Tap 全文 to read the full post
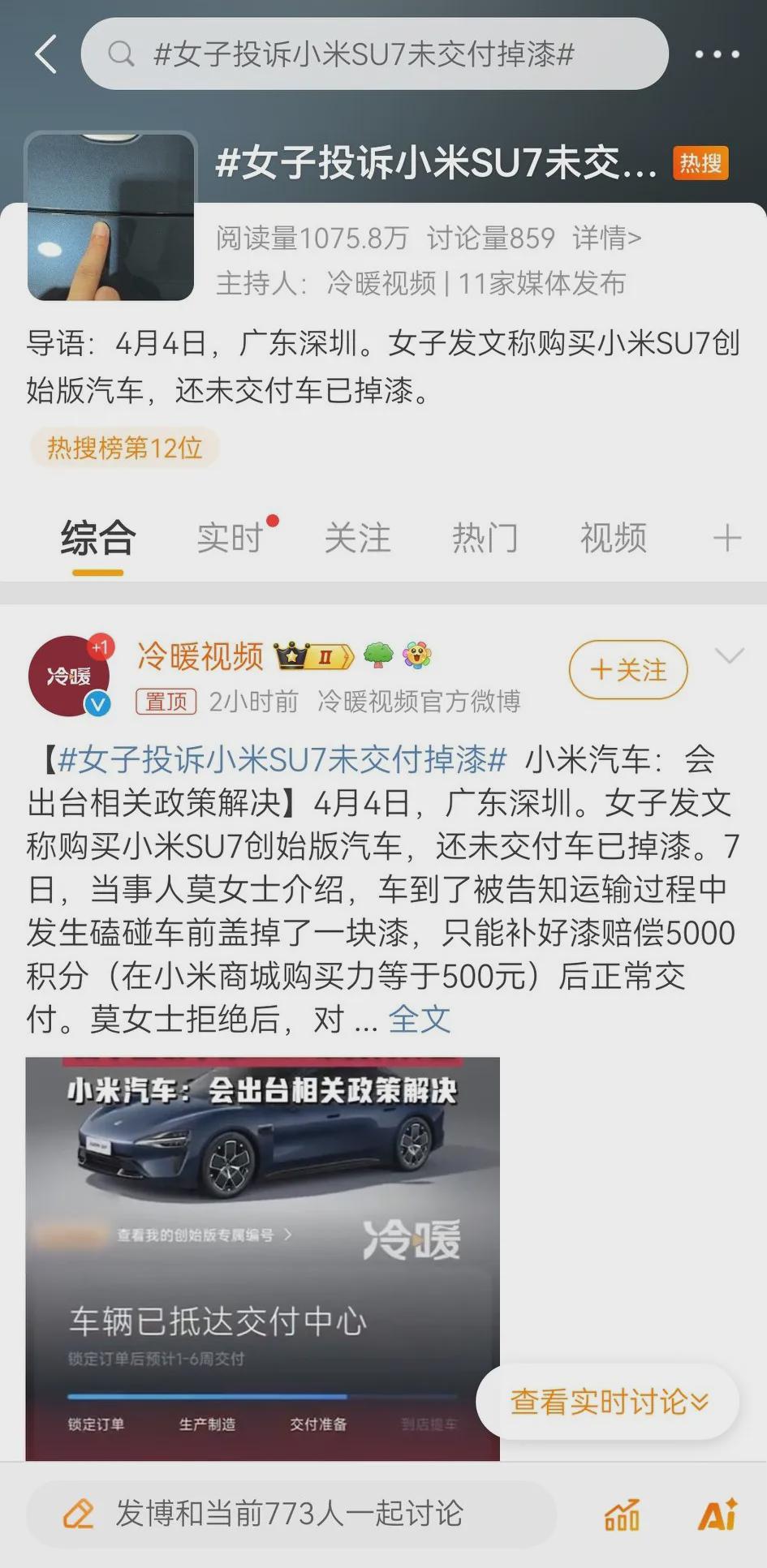 tap(419, 1020)
